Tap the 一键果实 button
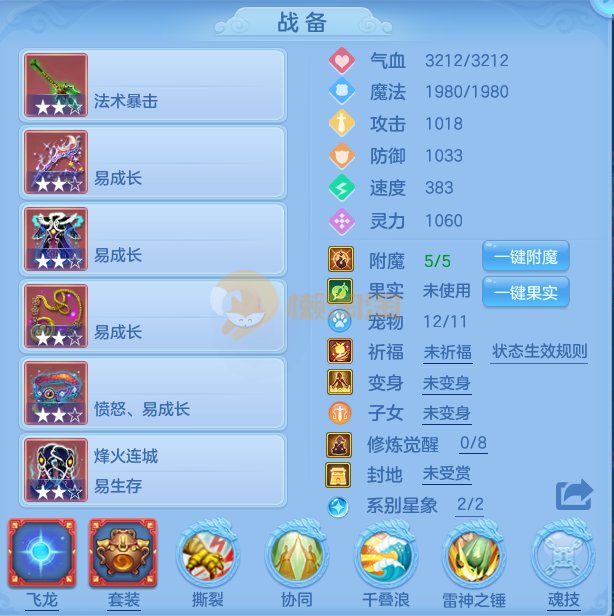 (x=526, y=291)
